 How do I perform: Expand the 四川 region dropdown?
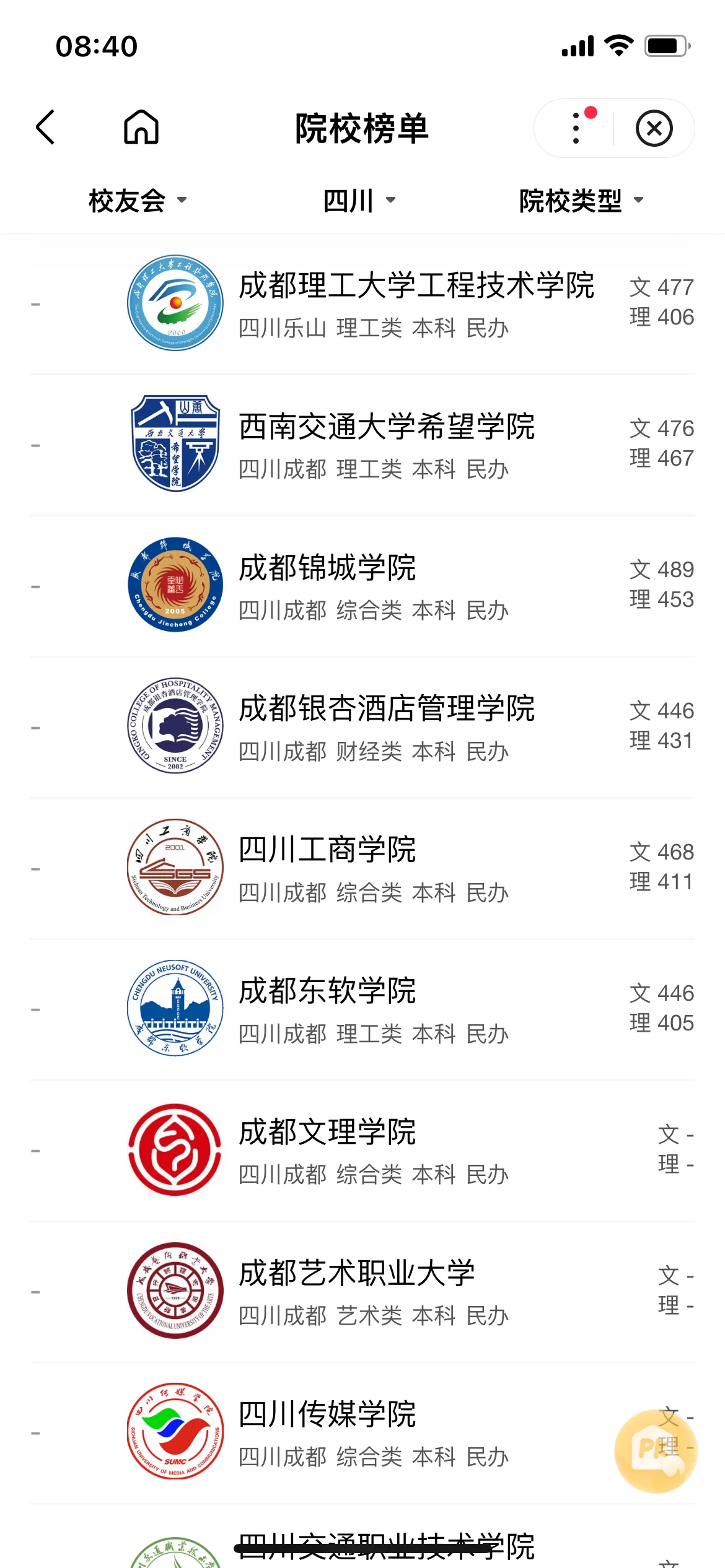pos(359,201)
